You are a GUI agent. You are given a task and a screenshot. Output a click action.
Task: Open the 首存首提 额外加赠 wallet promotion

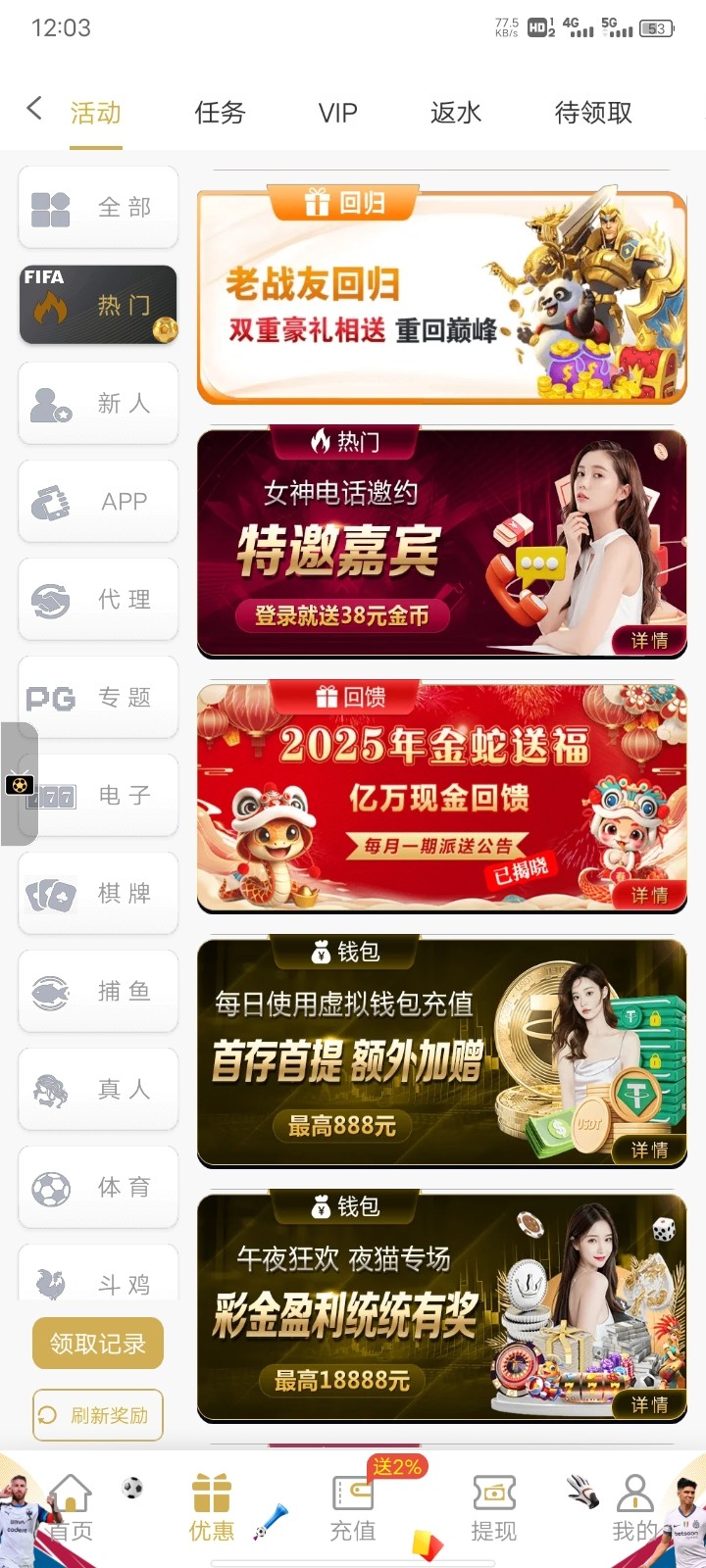(441, 1052)
